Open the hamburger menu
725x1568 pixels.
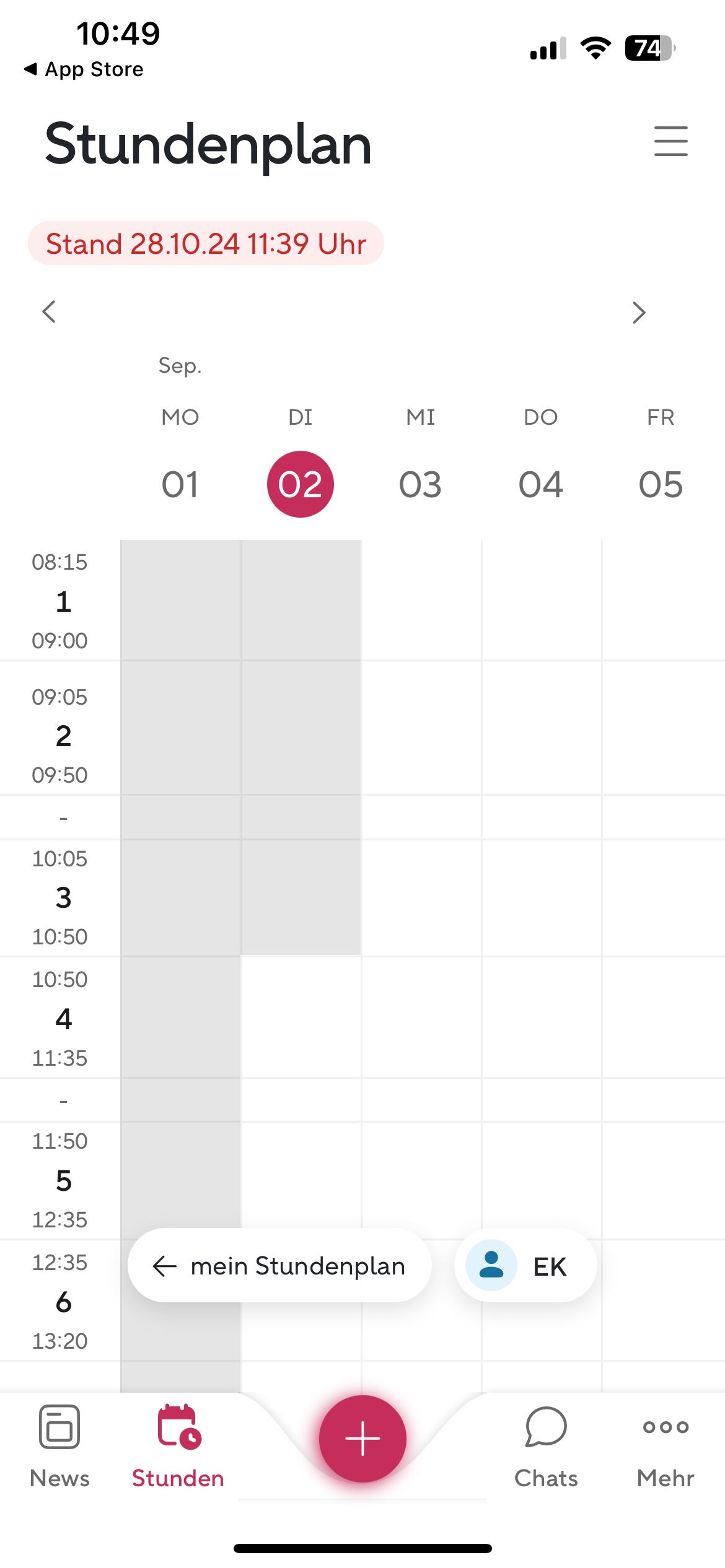(670, 141)
